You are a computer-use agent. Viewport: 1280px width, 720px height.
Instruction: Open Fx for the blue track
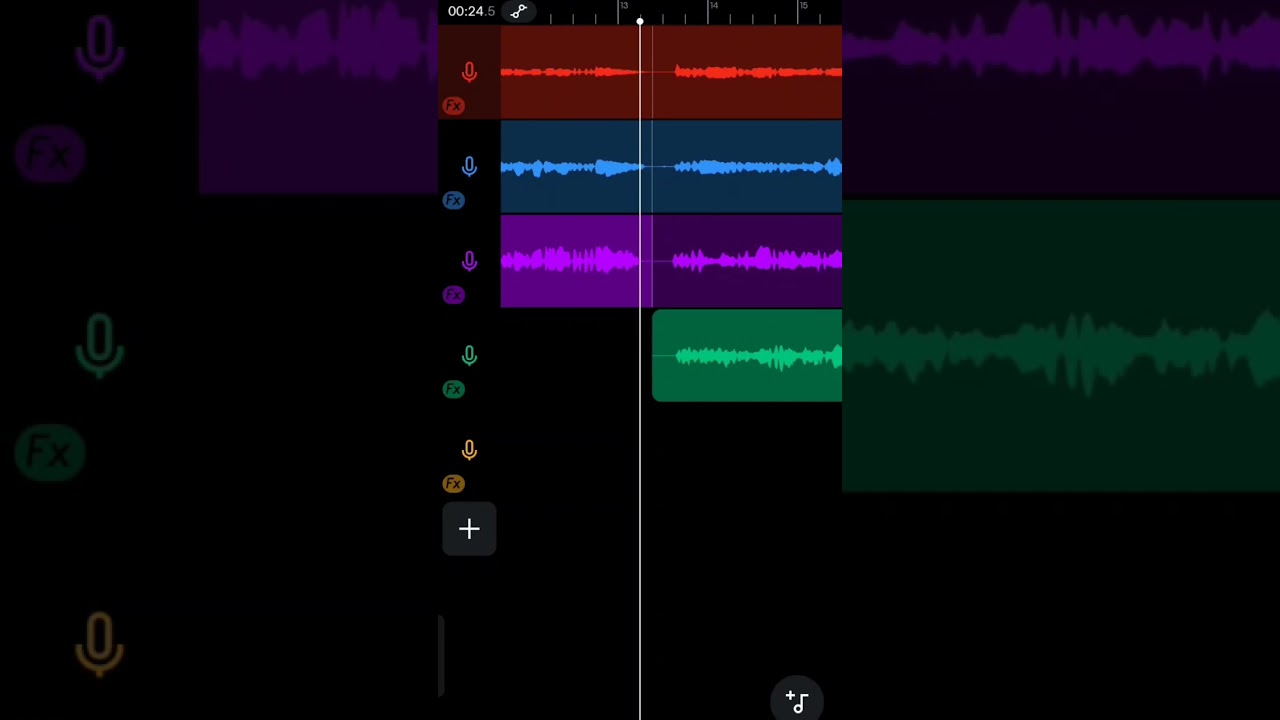point(454,200)
